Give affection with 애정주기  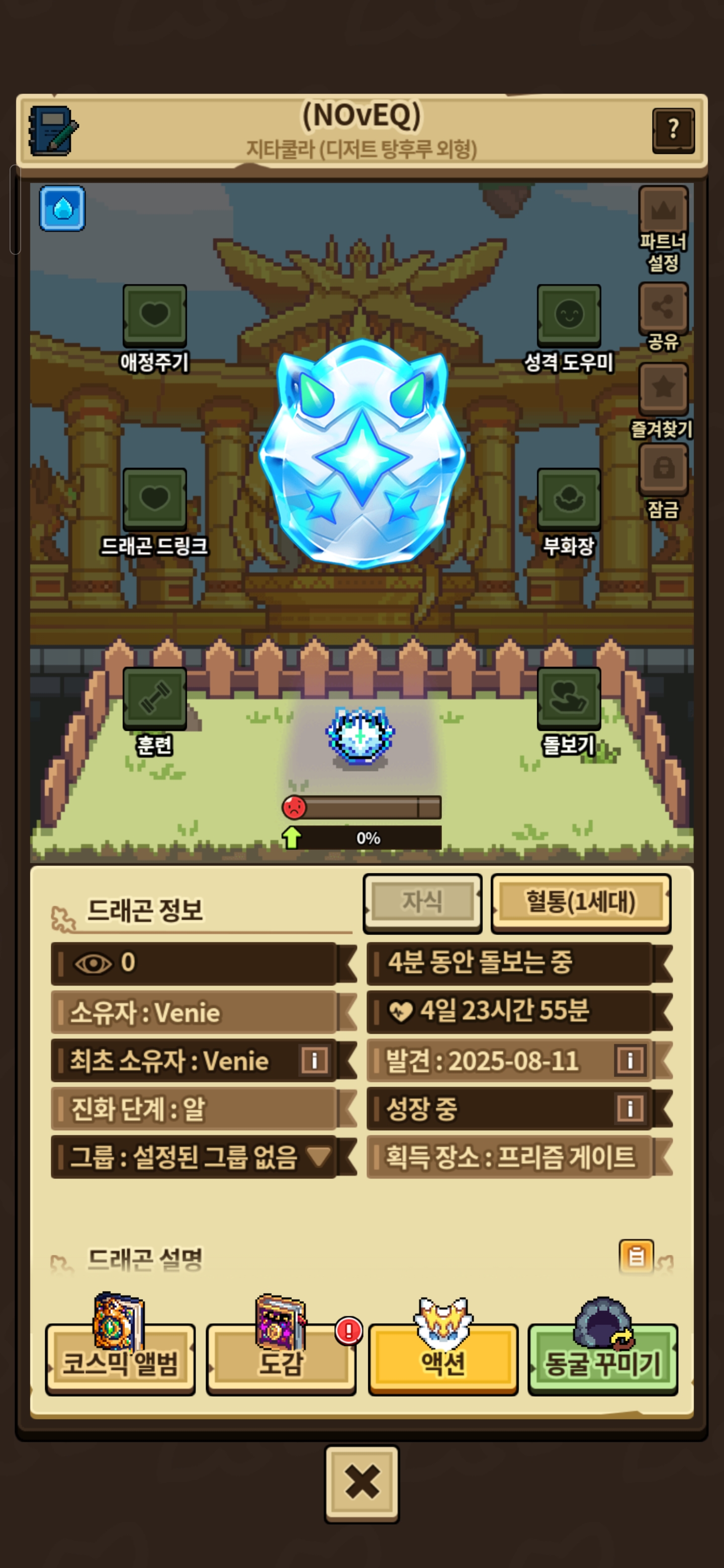point(155,315)
